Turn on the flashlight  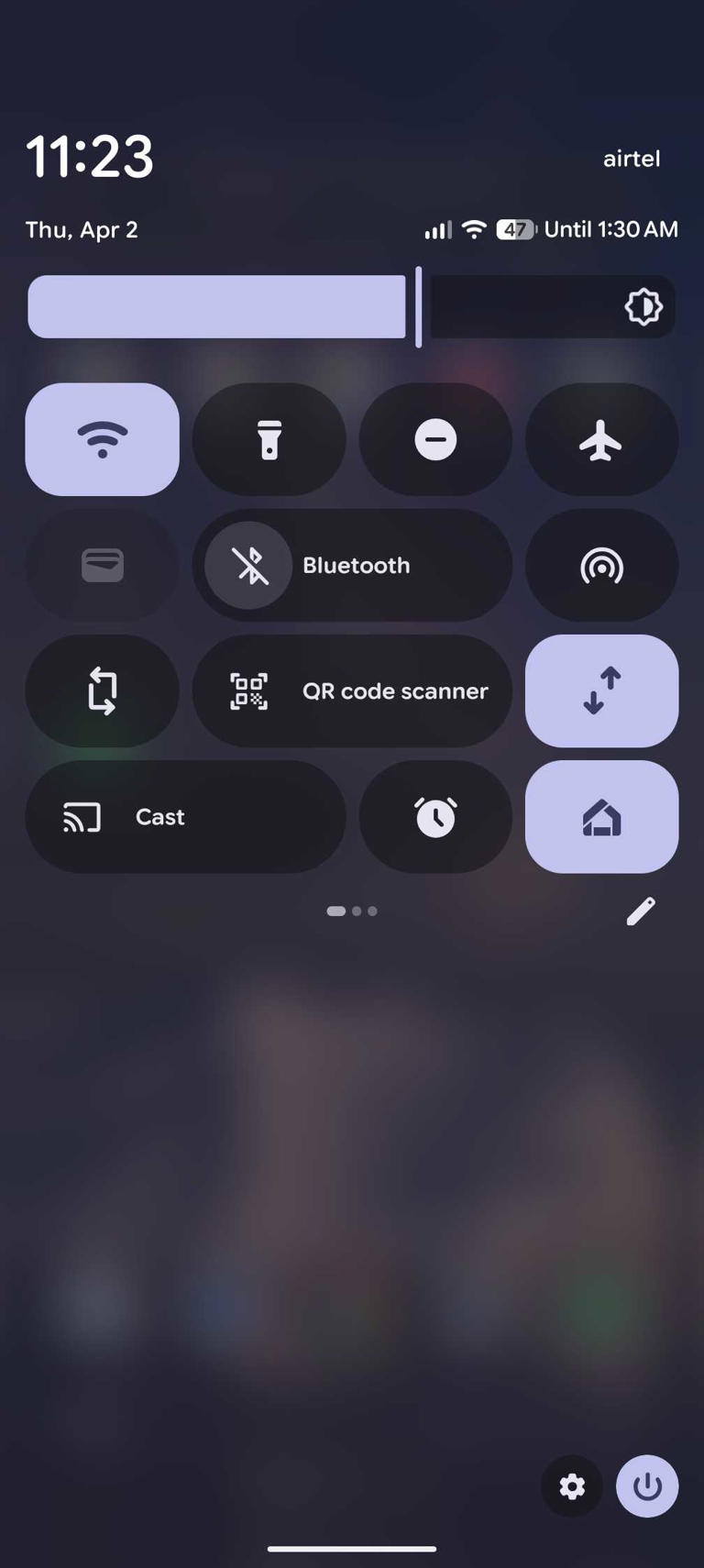269,439
